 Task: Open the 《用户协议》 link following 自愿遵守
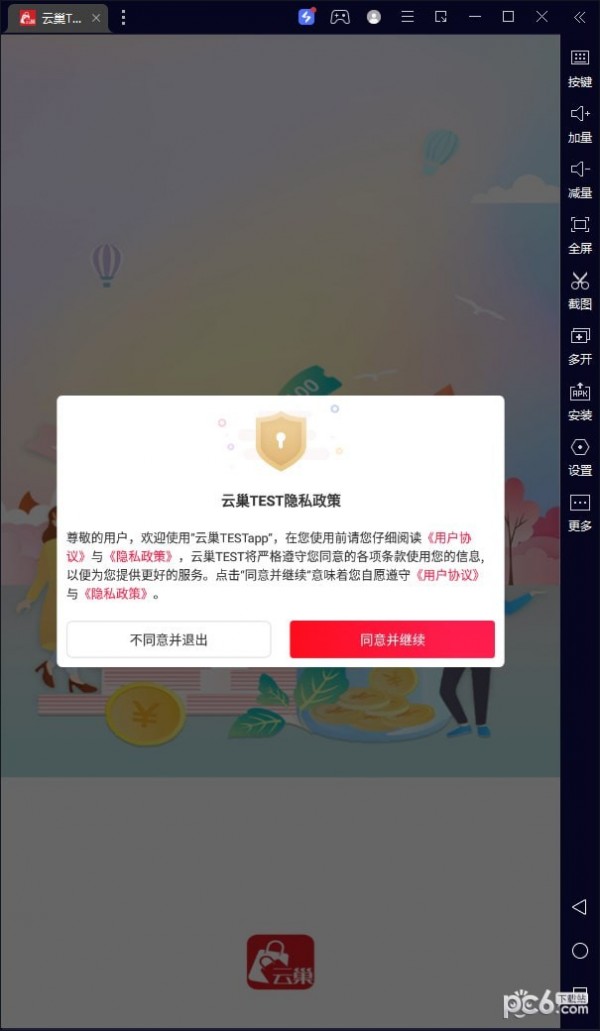click(x=449, y=575)
